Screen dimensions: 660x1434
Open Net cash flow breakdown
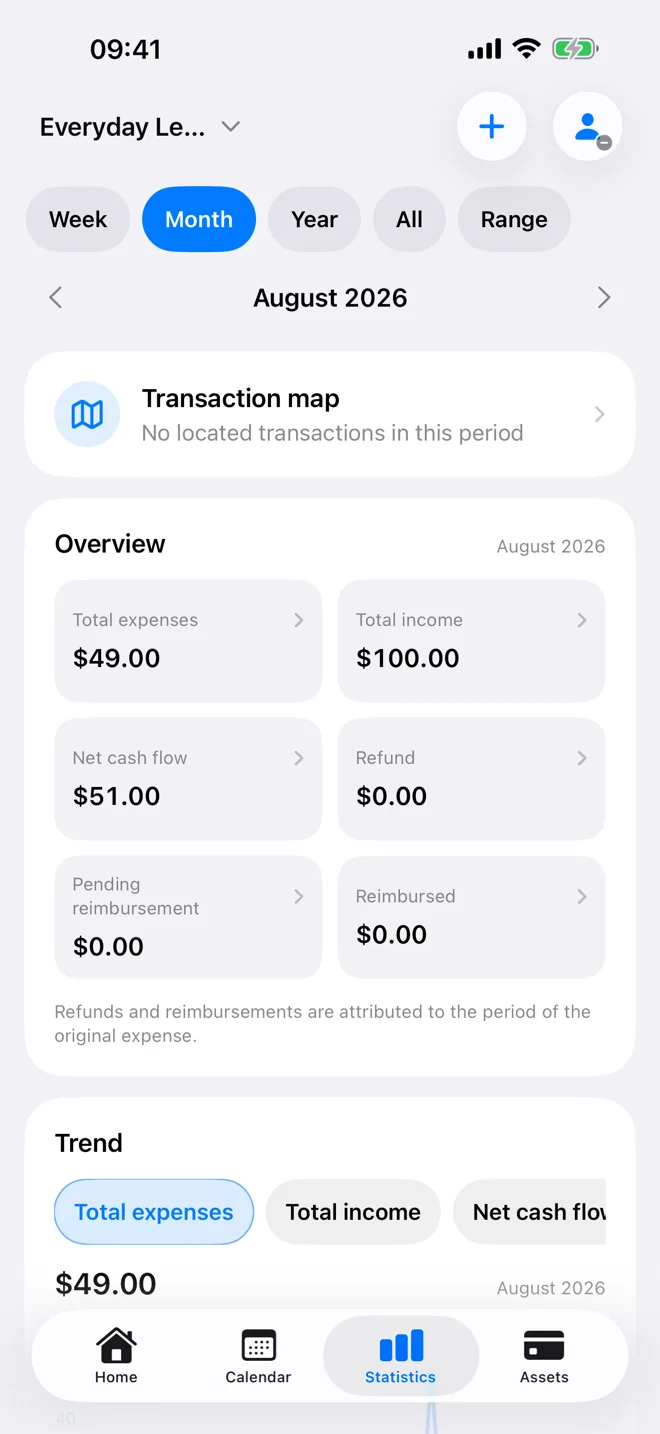tap(188, 779)
